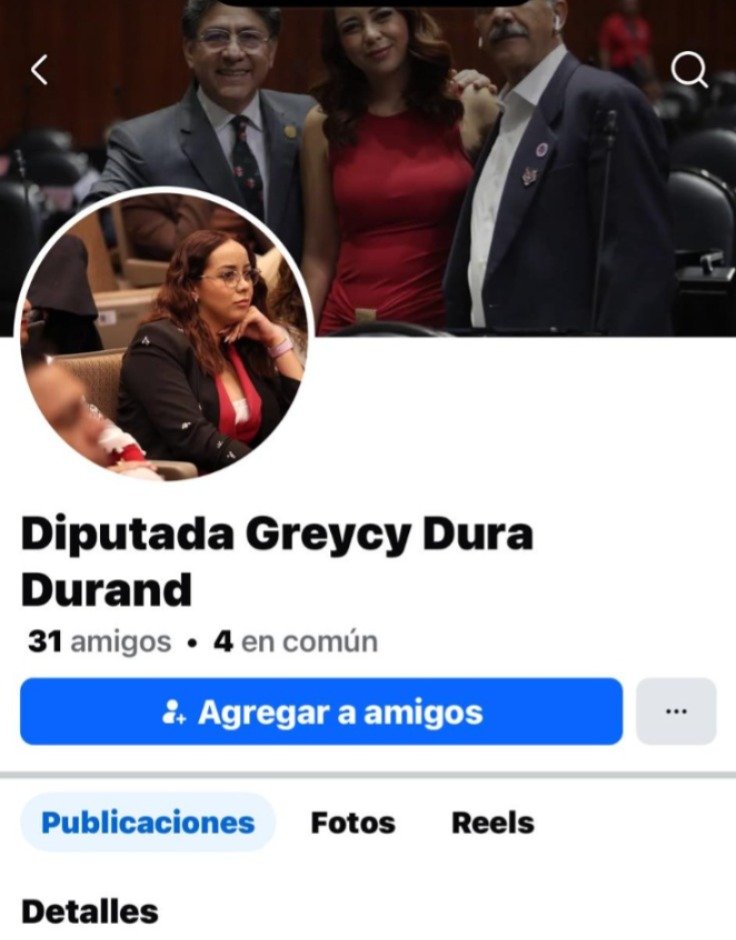Open the list of 31 amigos
Image resolution: width=736 pixels, height=940 pixels.
pyautogui.click(x=95, y=642)
